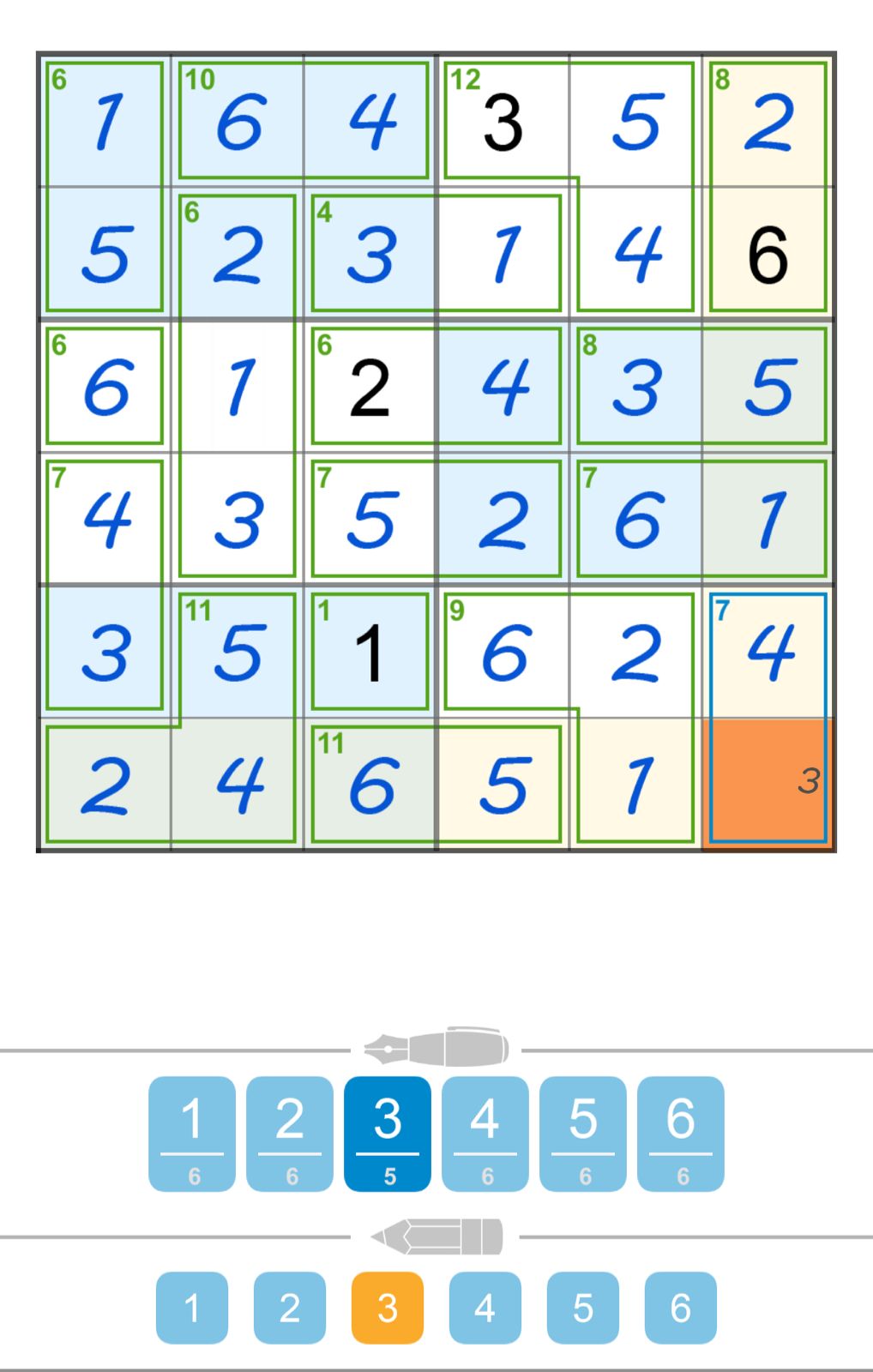Click the cell with black 6 in cage 8

(x=768, y=251)
